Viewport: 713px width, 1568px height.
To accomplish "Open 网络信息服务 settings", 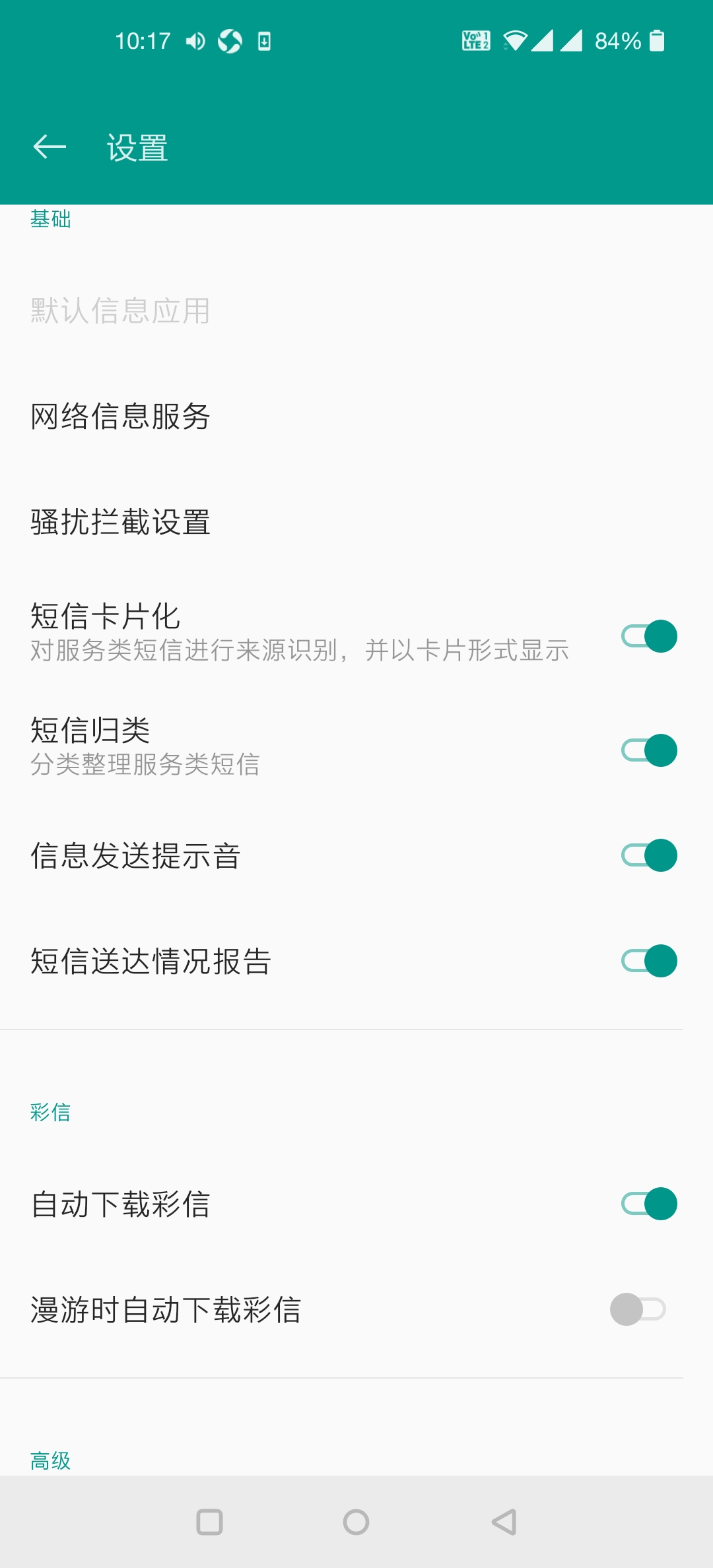I will (x=119, y=417).
